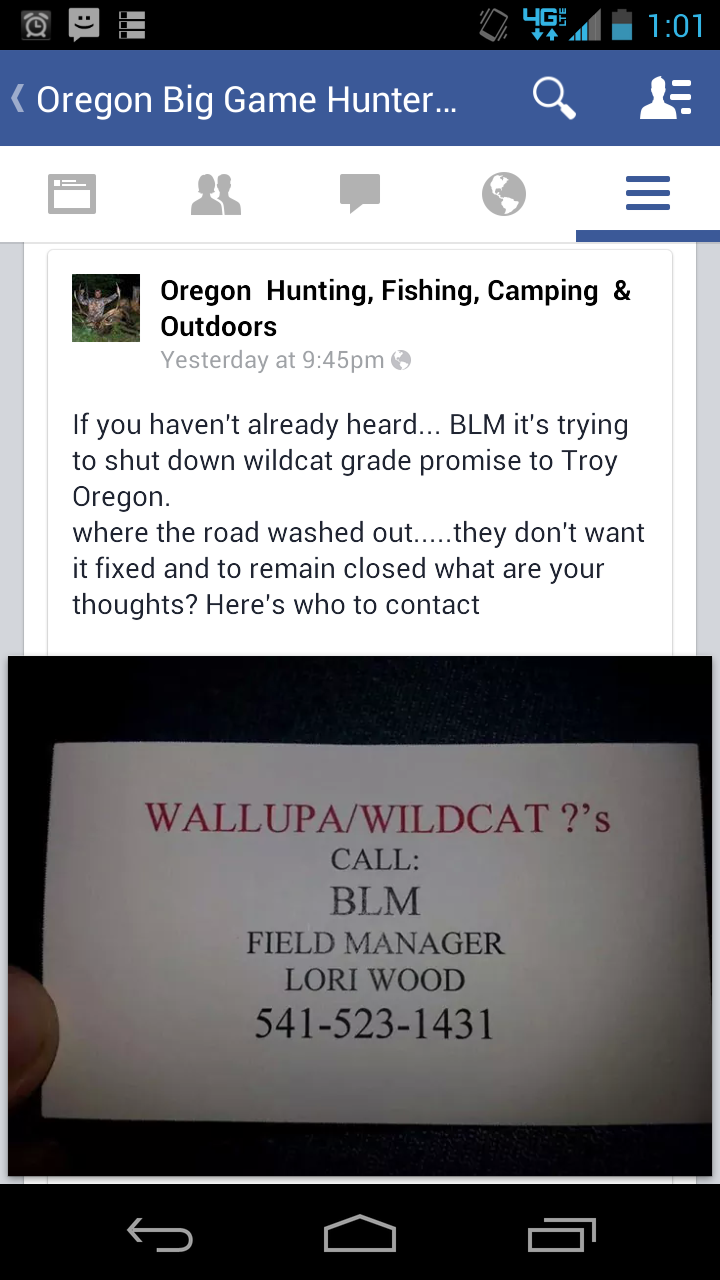
Task: Open the recent apps button
Action: 561,1234
